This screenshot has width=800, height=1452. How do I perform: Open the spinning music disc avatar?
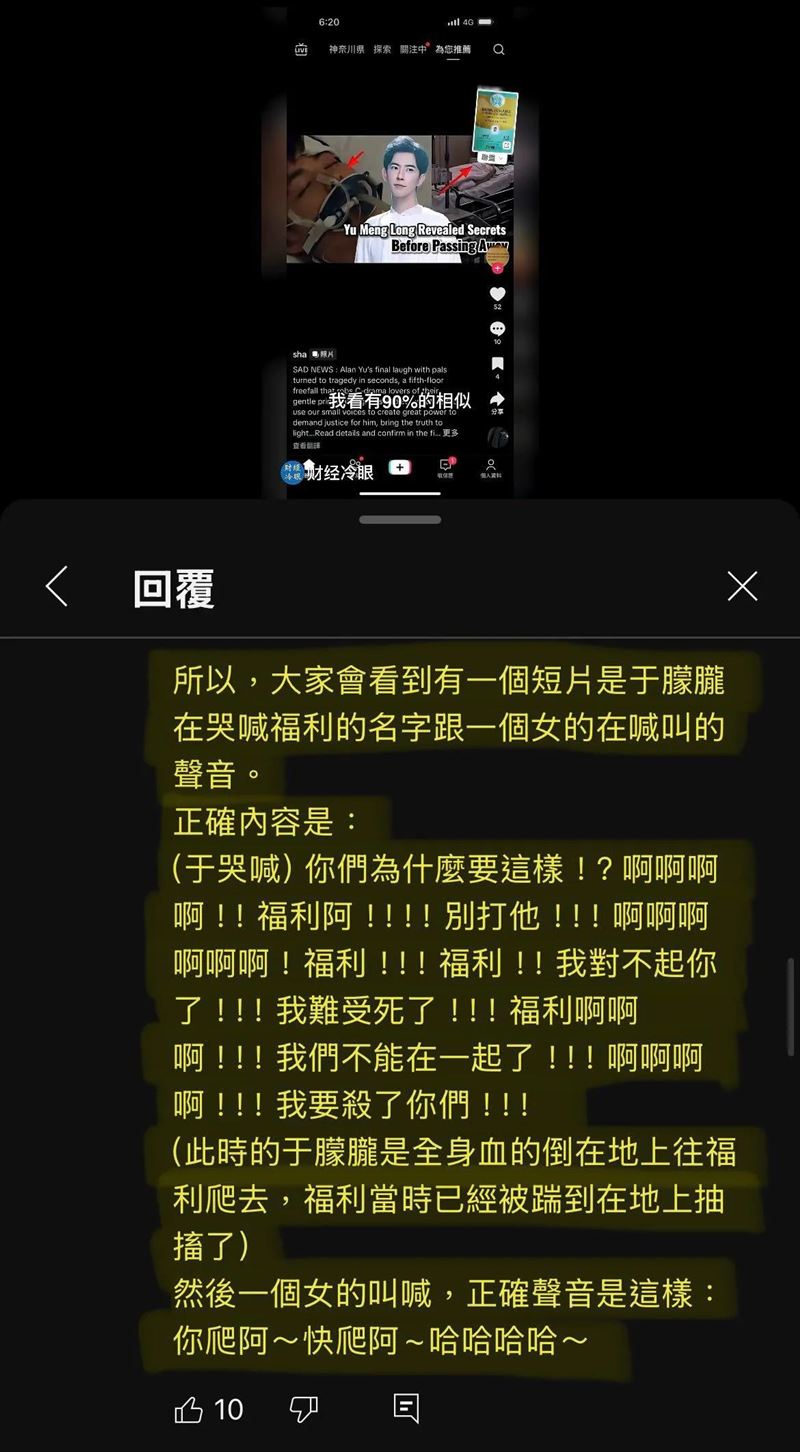(x=496, y=436)
